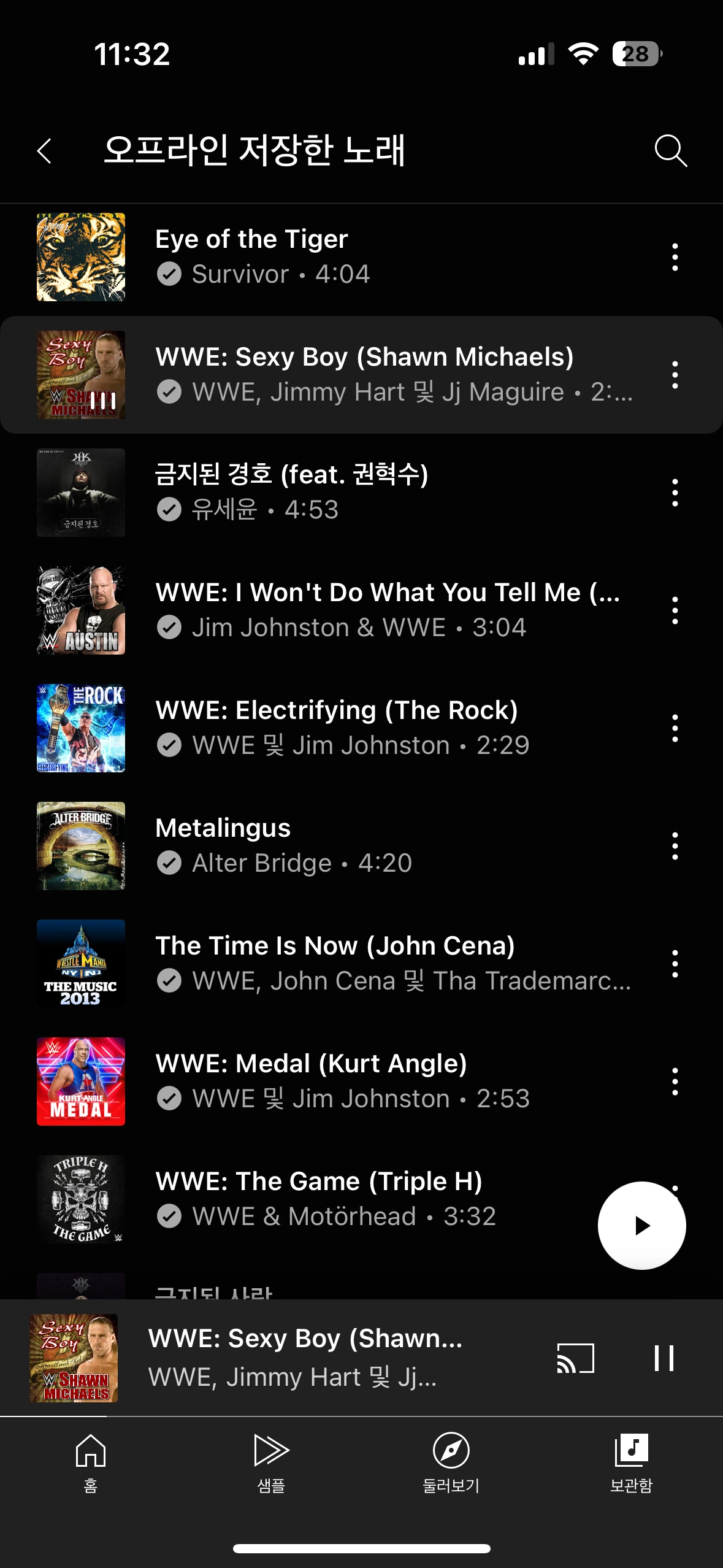Screen dimensions: 723x1568
Task: Pause the song in the mini player
Action: tap(664, 1358)
